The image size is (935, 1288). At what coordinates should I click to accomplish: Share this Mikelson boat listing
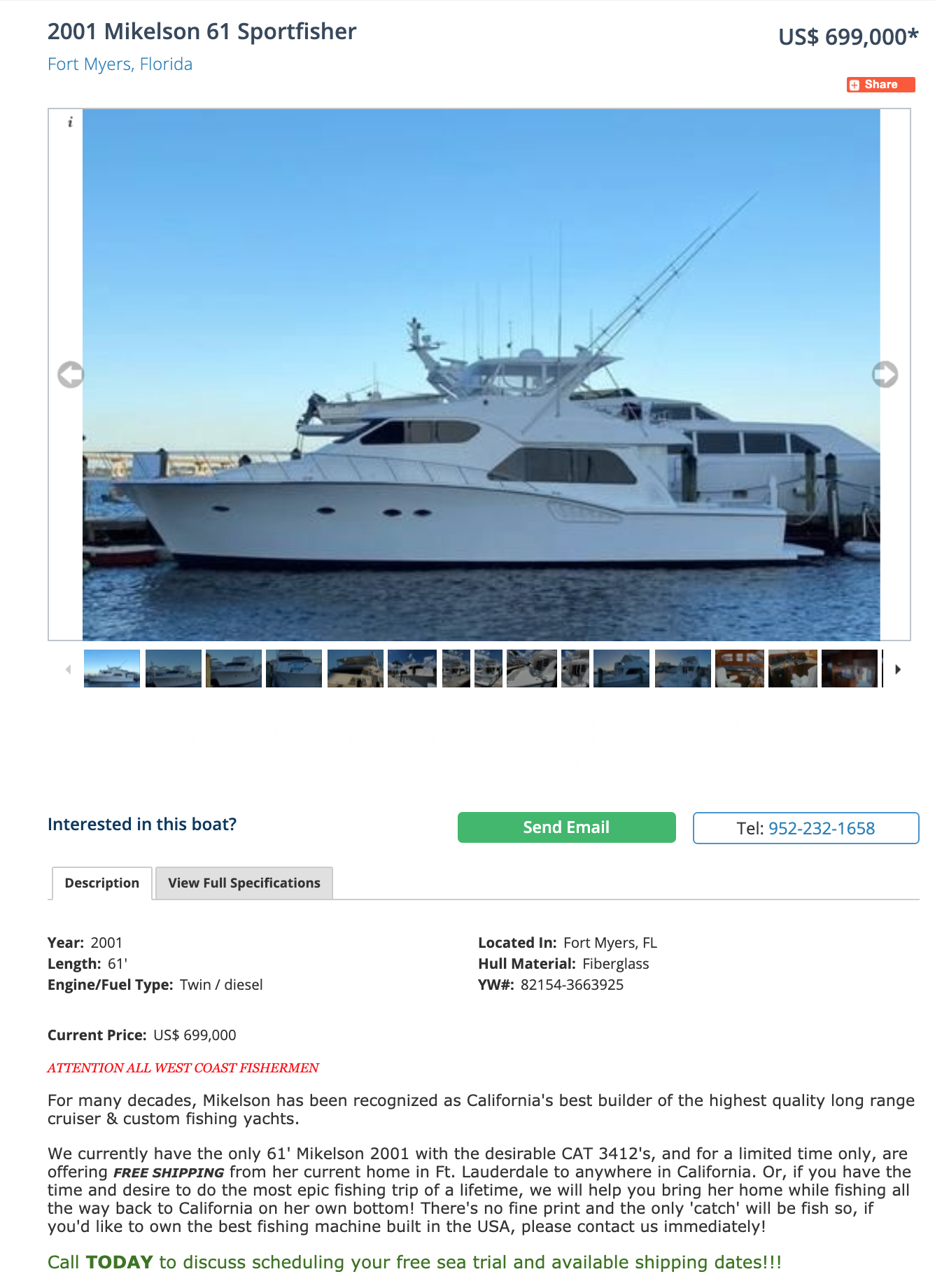point(880,85)
